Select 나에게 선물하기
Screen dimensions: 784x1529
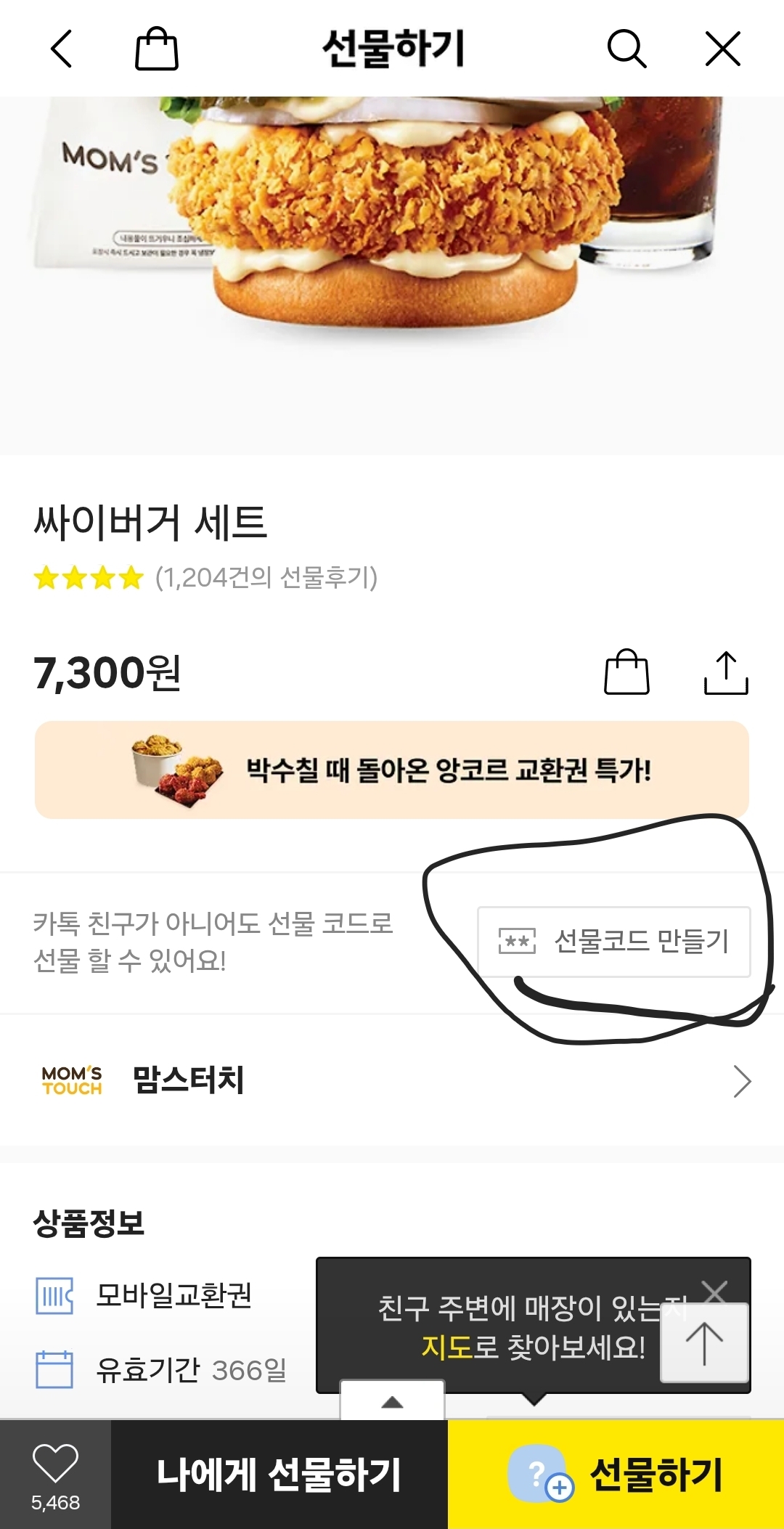coord(279,1475)
